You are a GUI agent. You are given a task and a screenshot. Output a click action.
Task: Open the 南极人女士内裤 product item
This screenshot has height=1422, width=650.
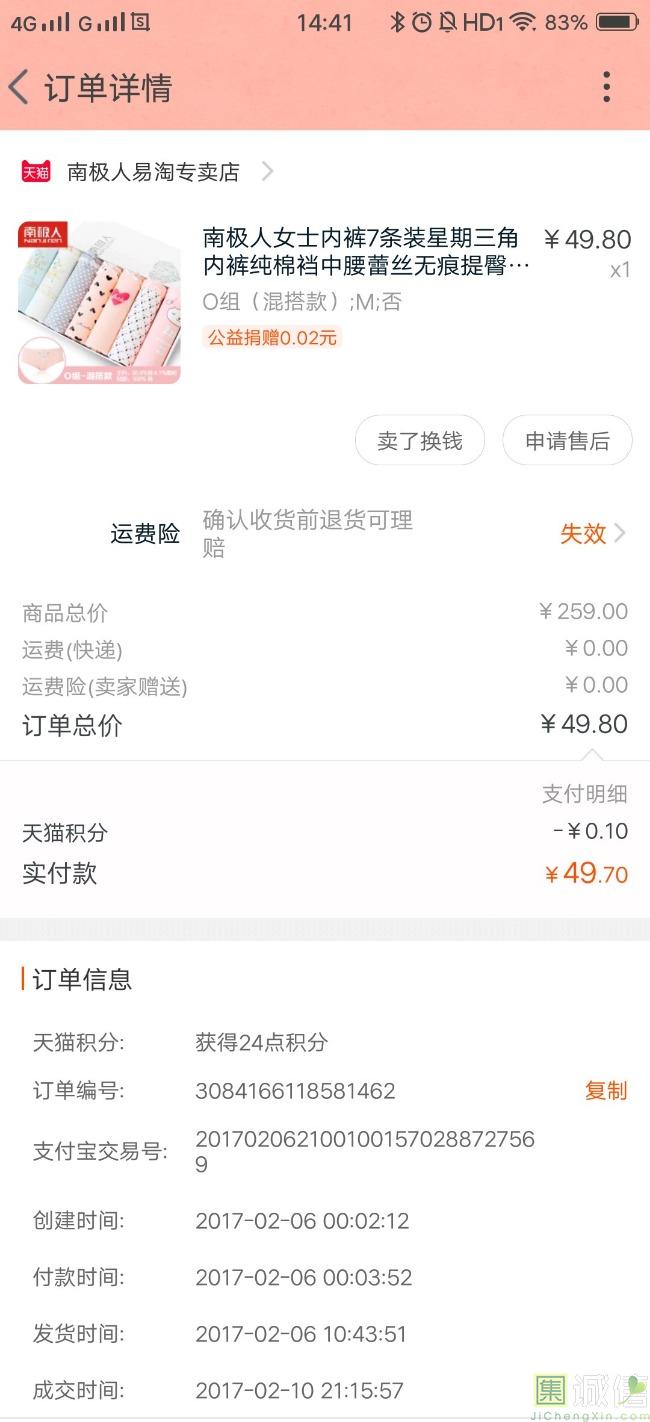tap(325, 302)
